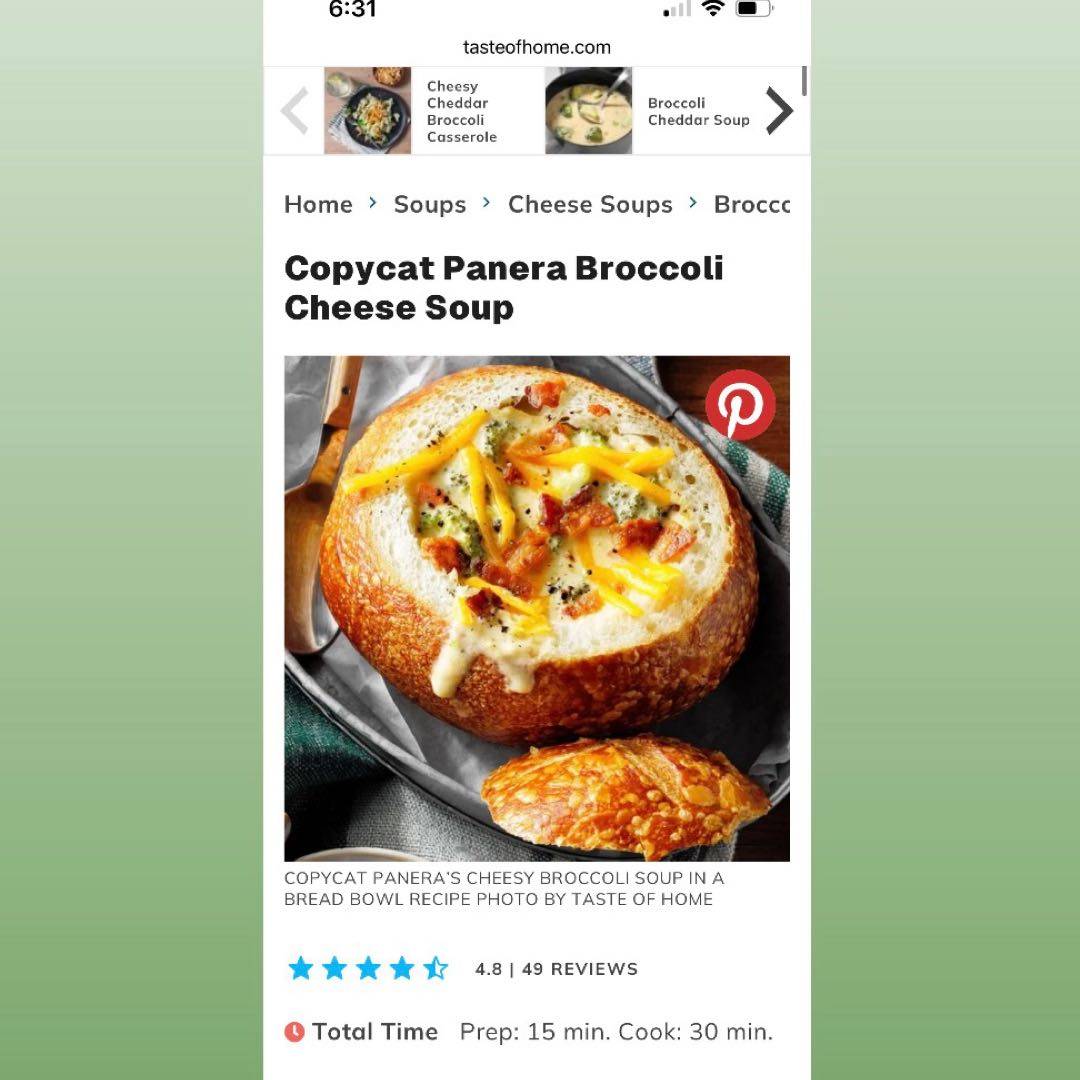The image size is (1080, 1080).
Task: Pin the soup photo to Pinterest
Action: coord(740,405)
